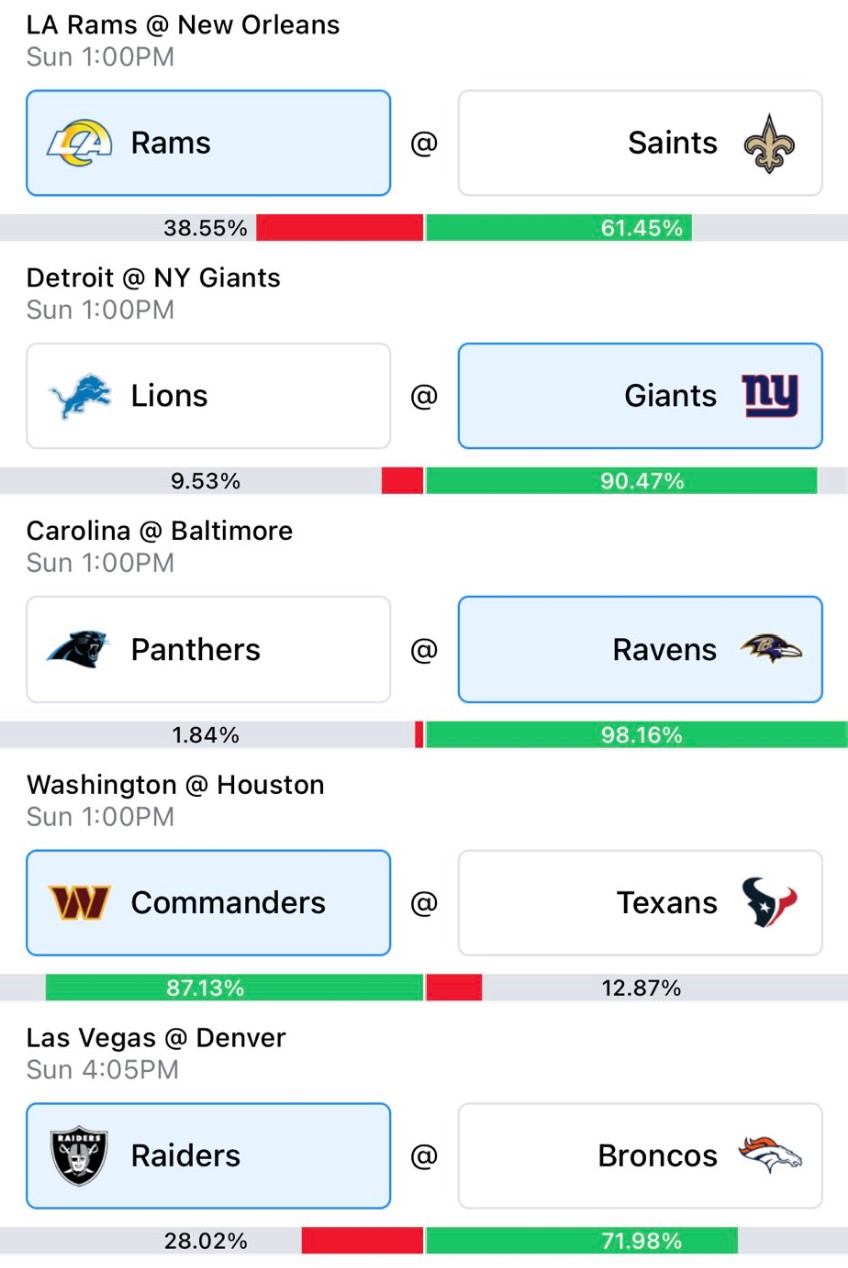Pick the Rams to win
The image size is (848, 1268).
click(x=208, y=143)
